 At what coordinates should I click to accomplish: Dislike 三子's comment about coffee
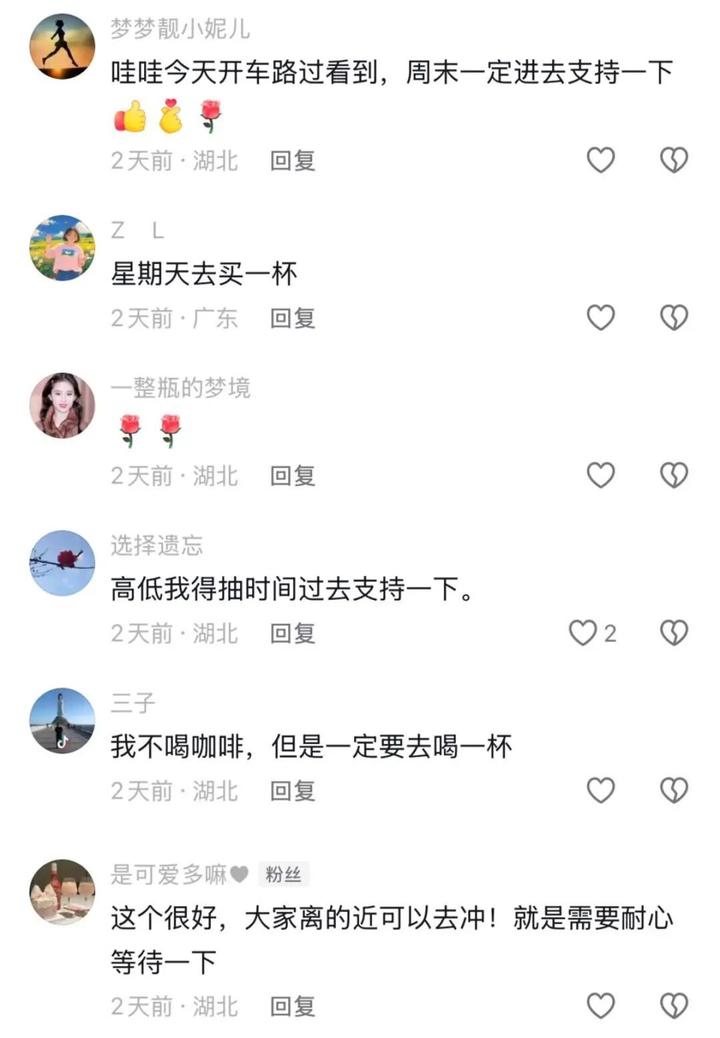(x=675, y=791)
